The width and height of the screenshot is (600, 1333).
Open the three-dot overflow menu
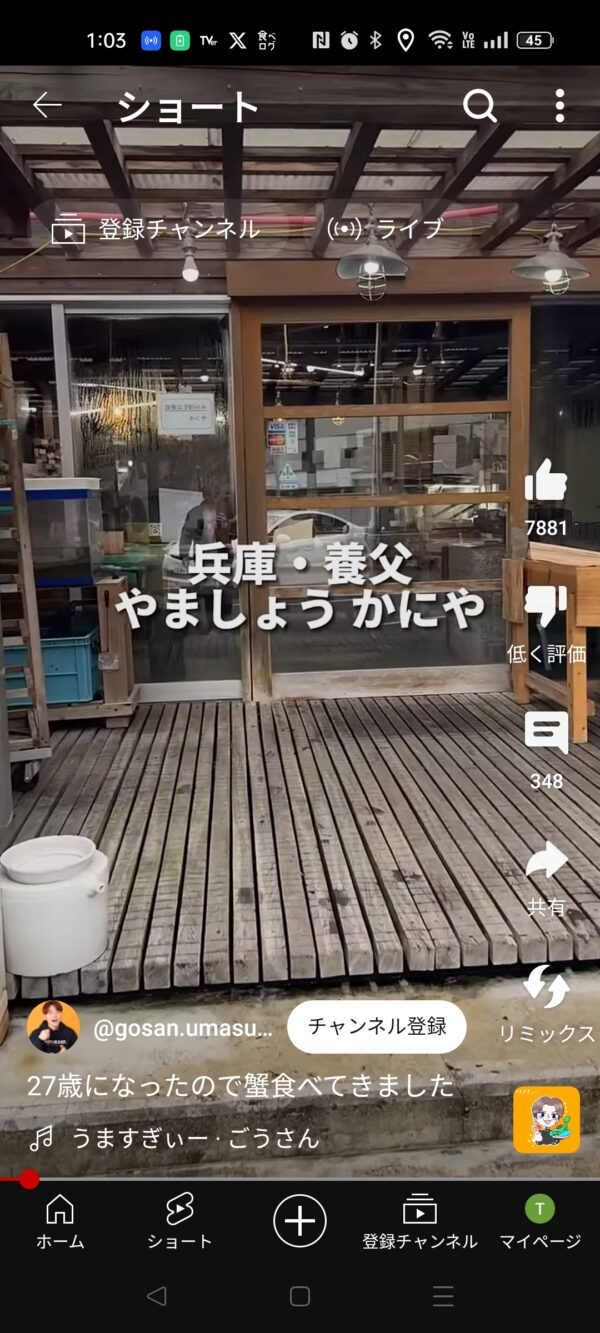[559, 105]
